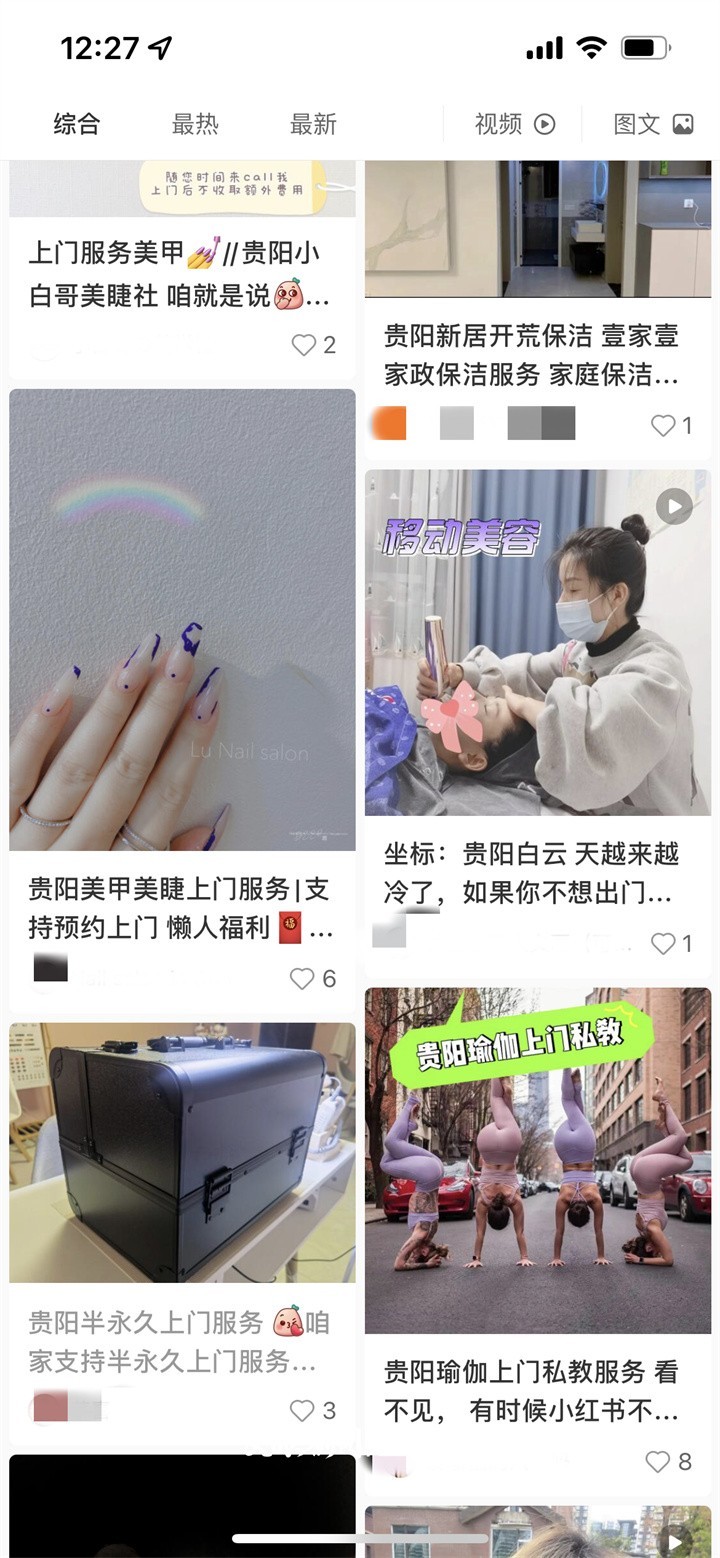
Task: Like the 贵阳美甲美睫上门服务 post
Action: [x=302, y=978]
